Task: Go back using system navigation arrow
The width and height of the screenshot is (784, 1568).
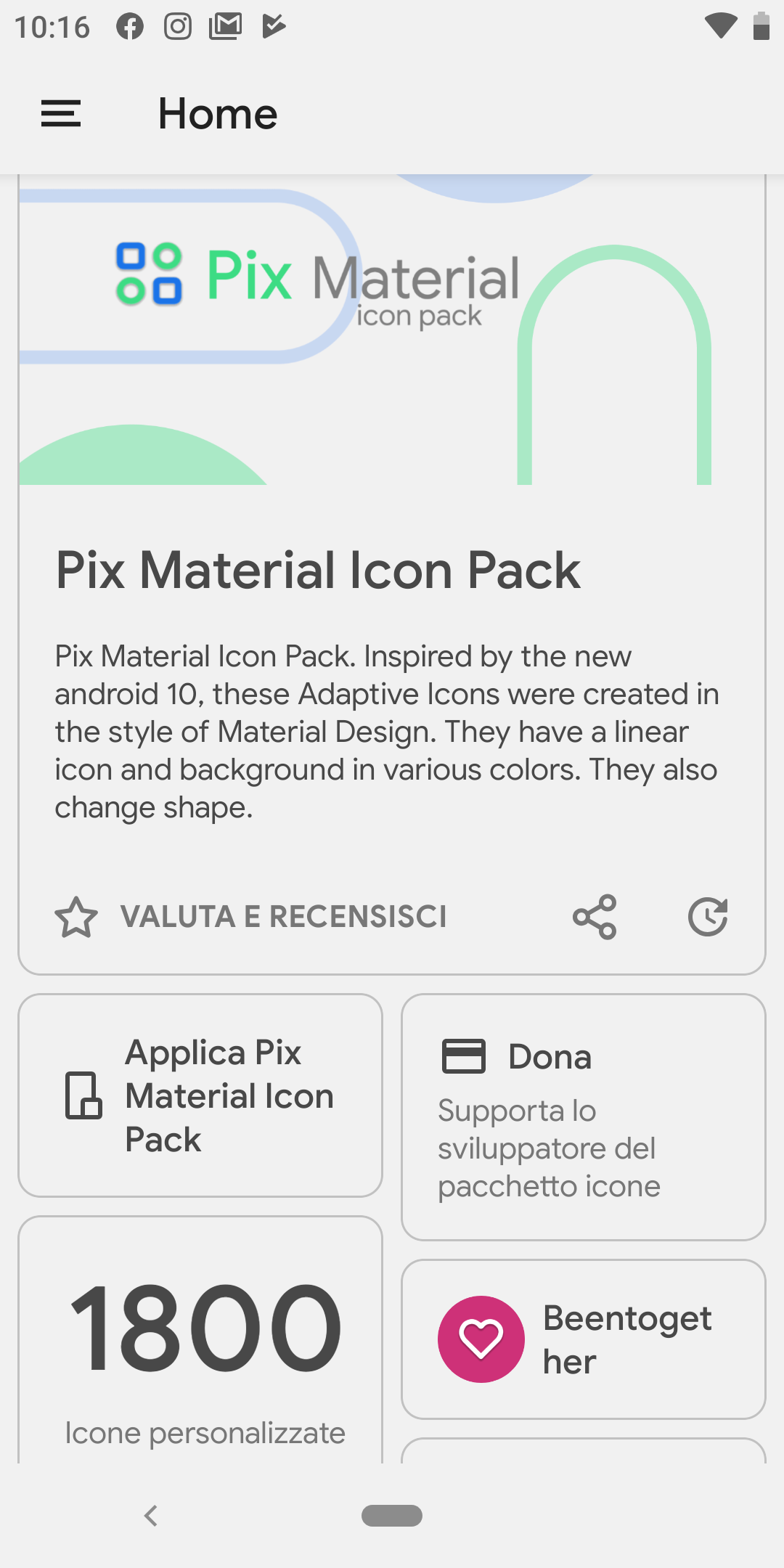Action: (x=151, y=1516)
